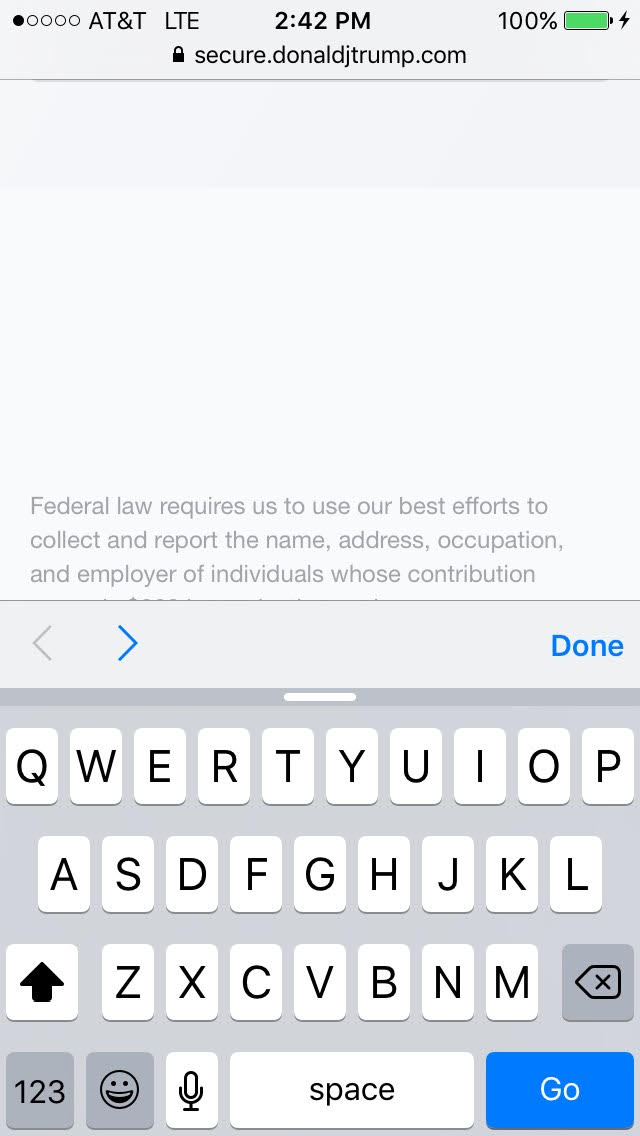Screen dimensions: 640x1136
Task: Tap the secure.donaldjtrump.com address bar
Action: [x=320, y=55]
